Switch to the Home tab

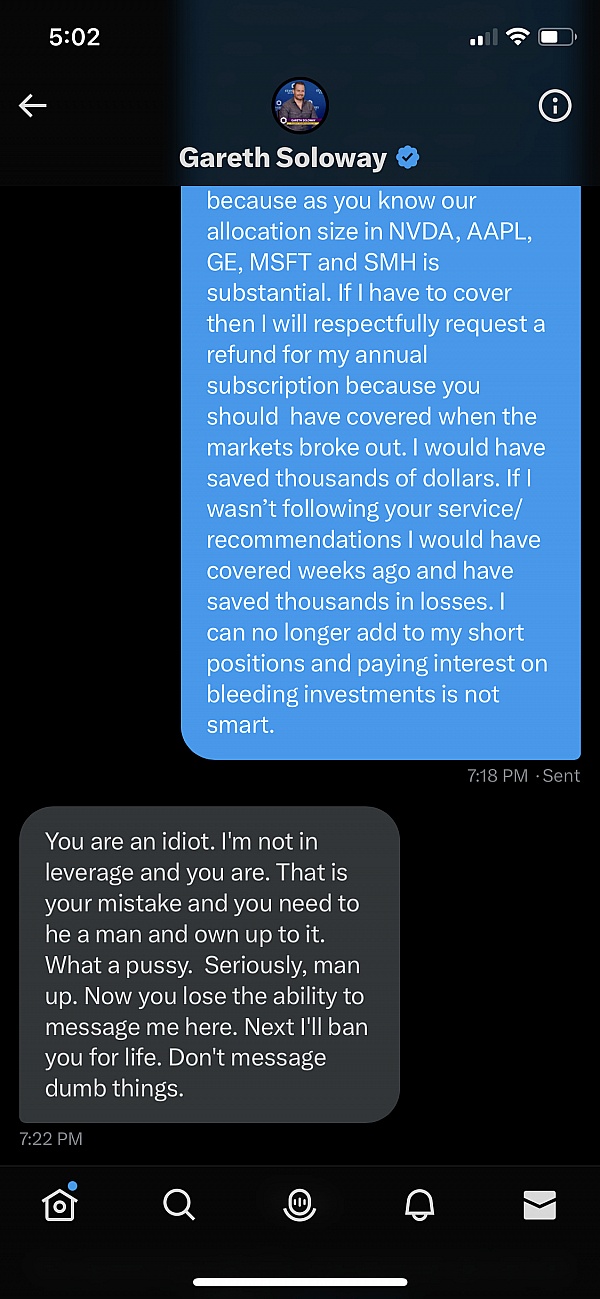[60, 1205]
